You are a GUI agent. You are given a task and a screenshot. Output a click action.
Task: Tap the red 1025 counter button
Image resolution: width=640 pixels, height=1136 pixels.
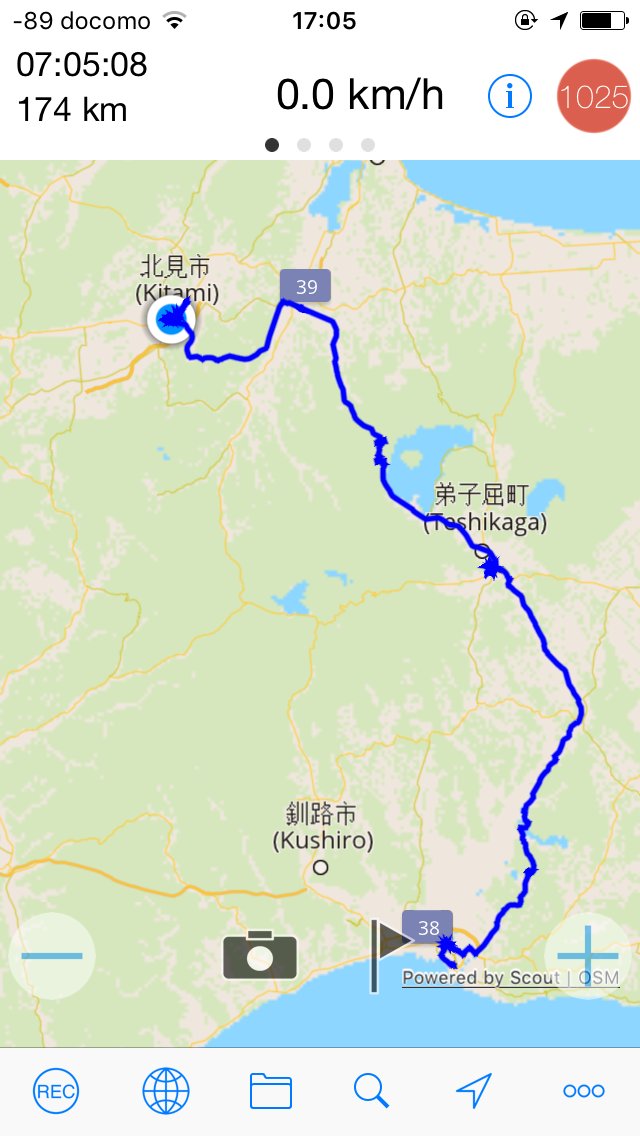click(x=594, y=96)
